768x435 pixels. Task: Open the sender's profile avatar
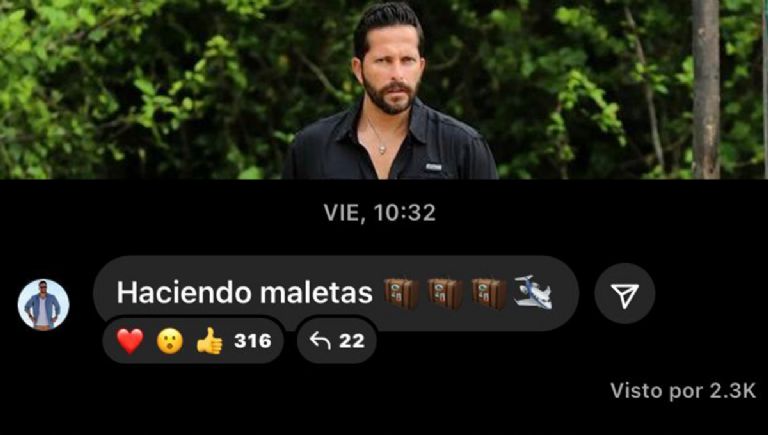coord(44,304)
